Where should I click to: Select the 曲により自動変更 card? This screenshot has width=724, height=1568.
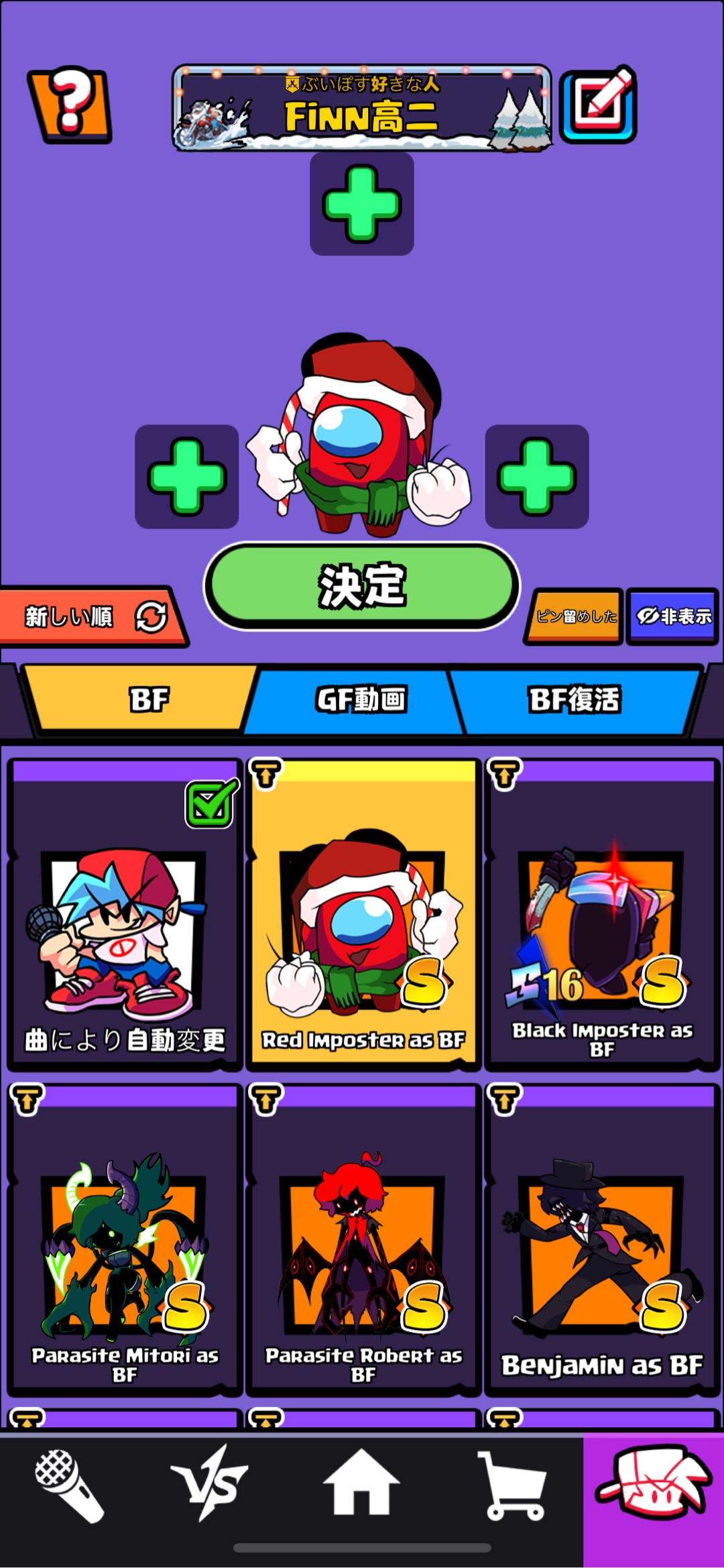[125, 926]
